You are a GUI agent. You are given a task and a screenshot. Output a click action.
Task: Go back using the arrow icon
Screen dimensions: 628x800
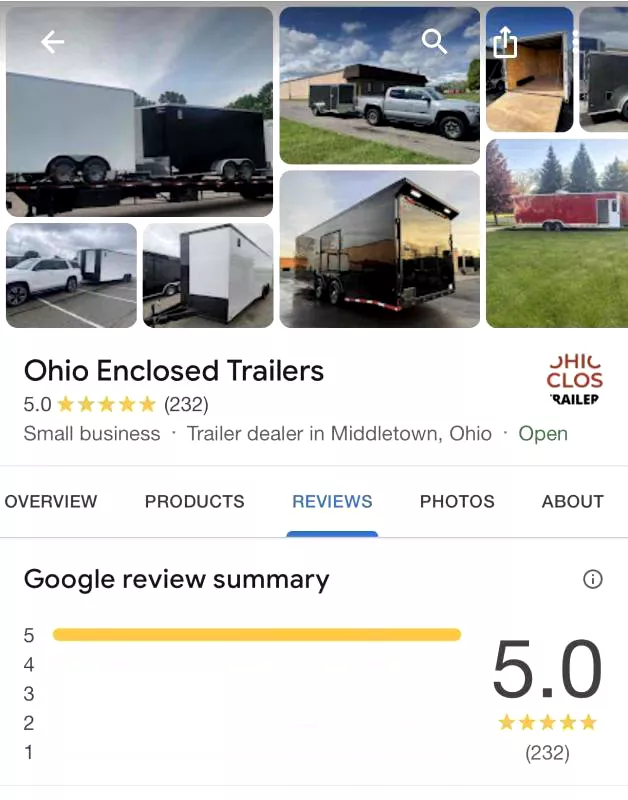52,42
